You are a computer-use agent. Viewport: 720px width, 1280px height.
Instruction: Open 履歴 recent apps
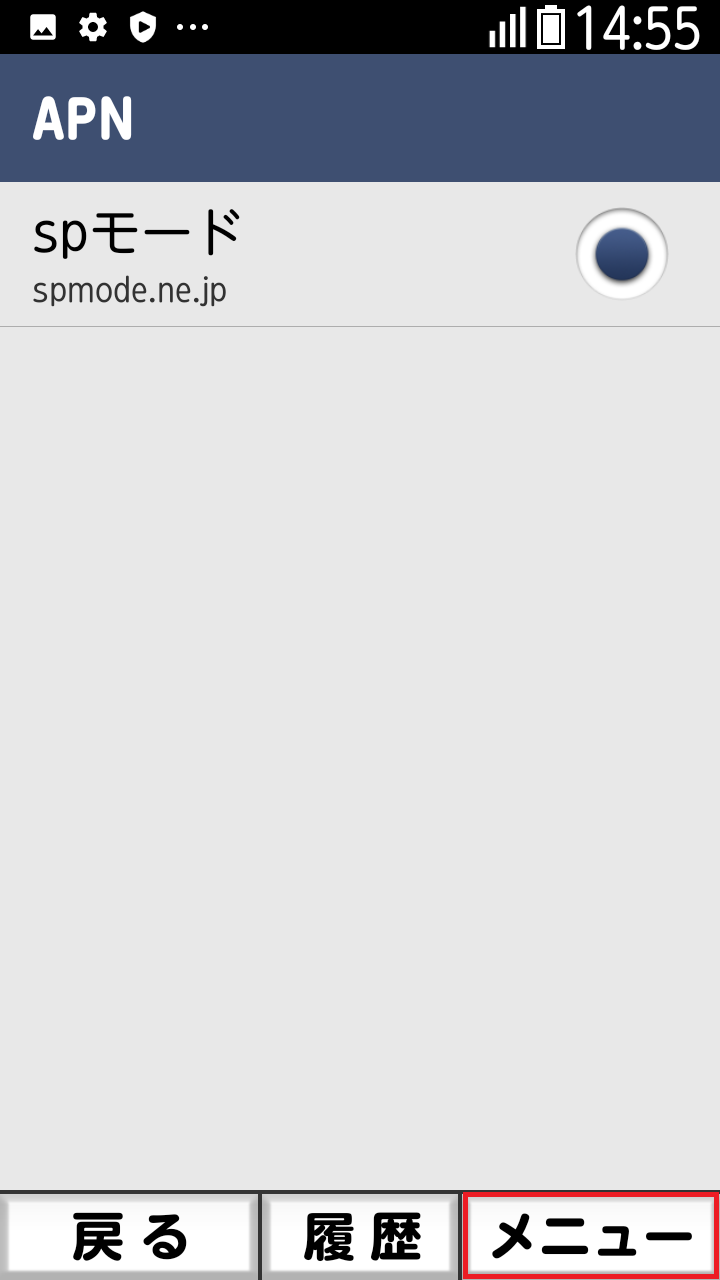(x=361, y=1238)
